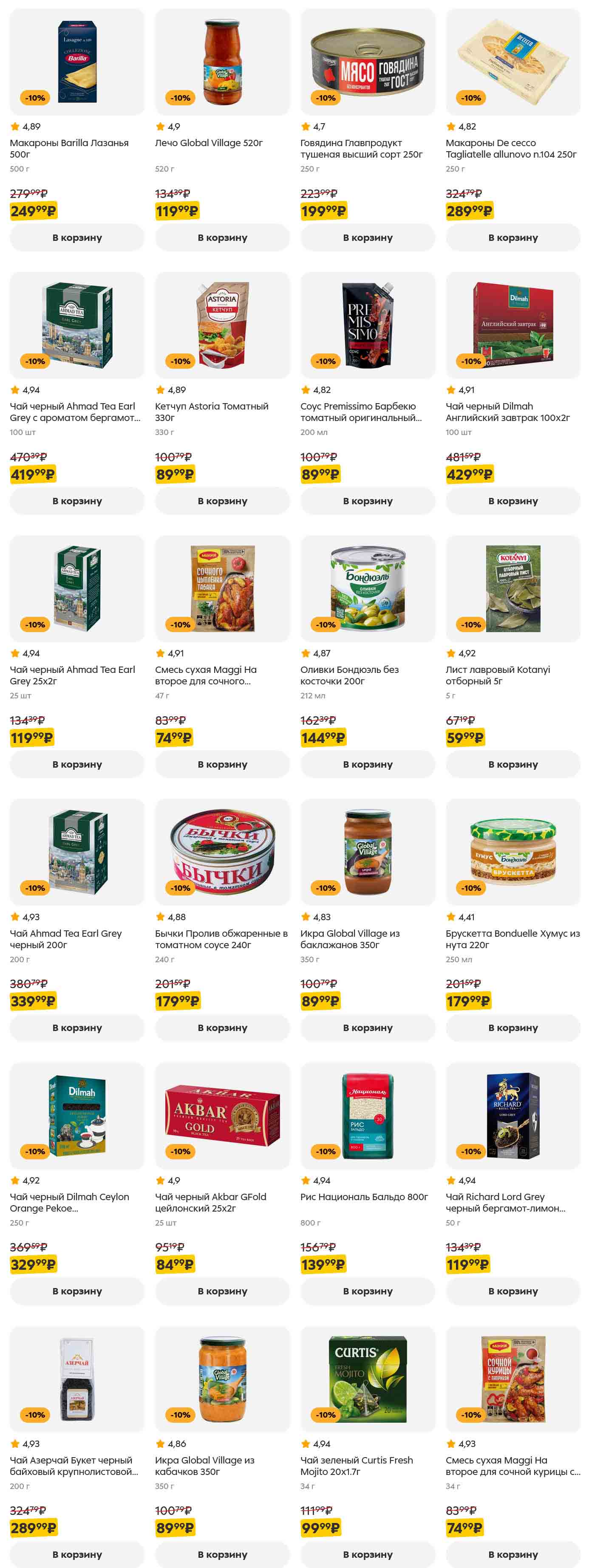This screenshot has height=1568, width=603.
Task: Add Лист лавровый Kotanyi to cart
Action: tap(513, 765)
